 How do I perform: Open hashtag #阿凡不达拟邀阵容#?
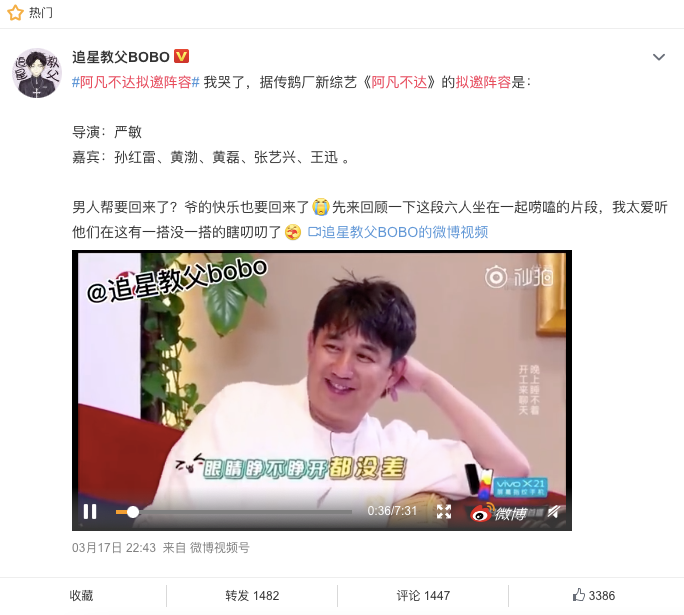click(x=136, y=81)
